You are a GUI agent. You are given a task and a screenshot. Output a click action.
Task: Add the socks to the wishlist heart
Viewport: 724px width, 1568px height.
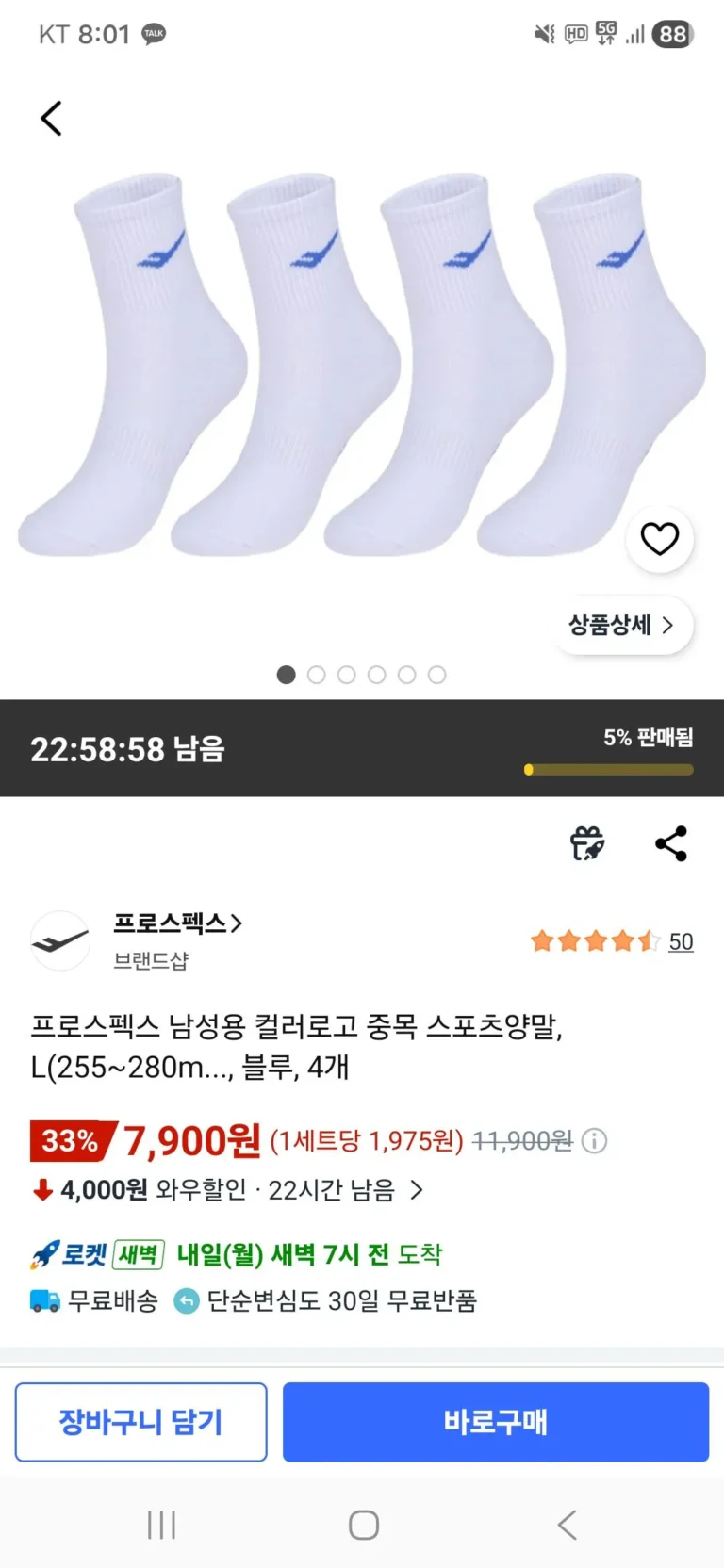[x=659, y=539]
